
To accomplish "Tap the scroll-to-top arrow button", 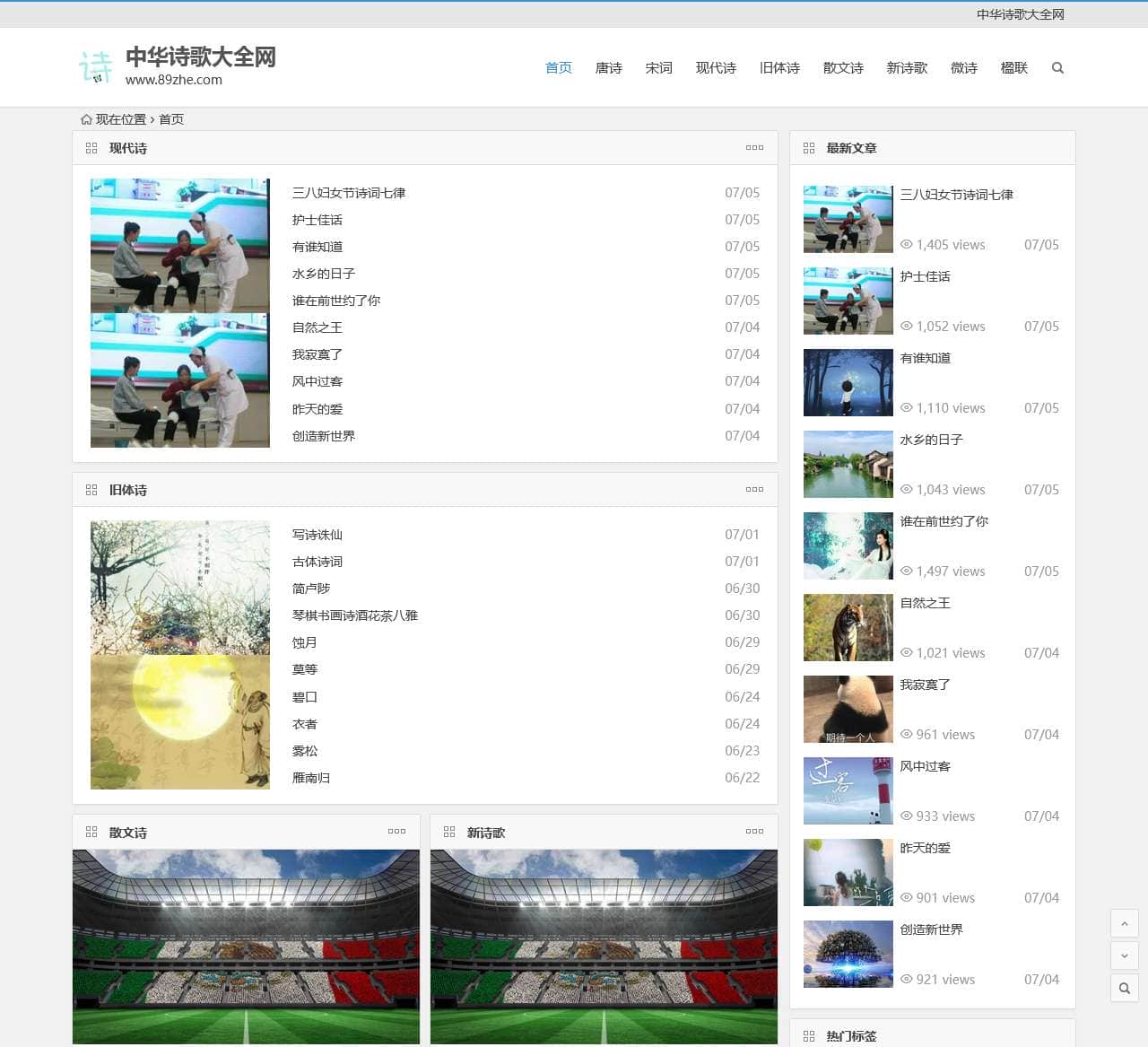I will pos(1124,923).
